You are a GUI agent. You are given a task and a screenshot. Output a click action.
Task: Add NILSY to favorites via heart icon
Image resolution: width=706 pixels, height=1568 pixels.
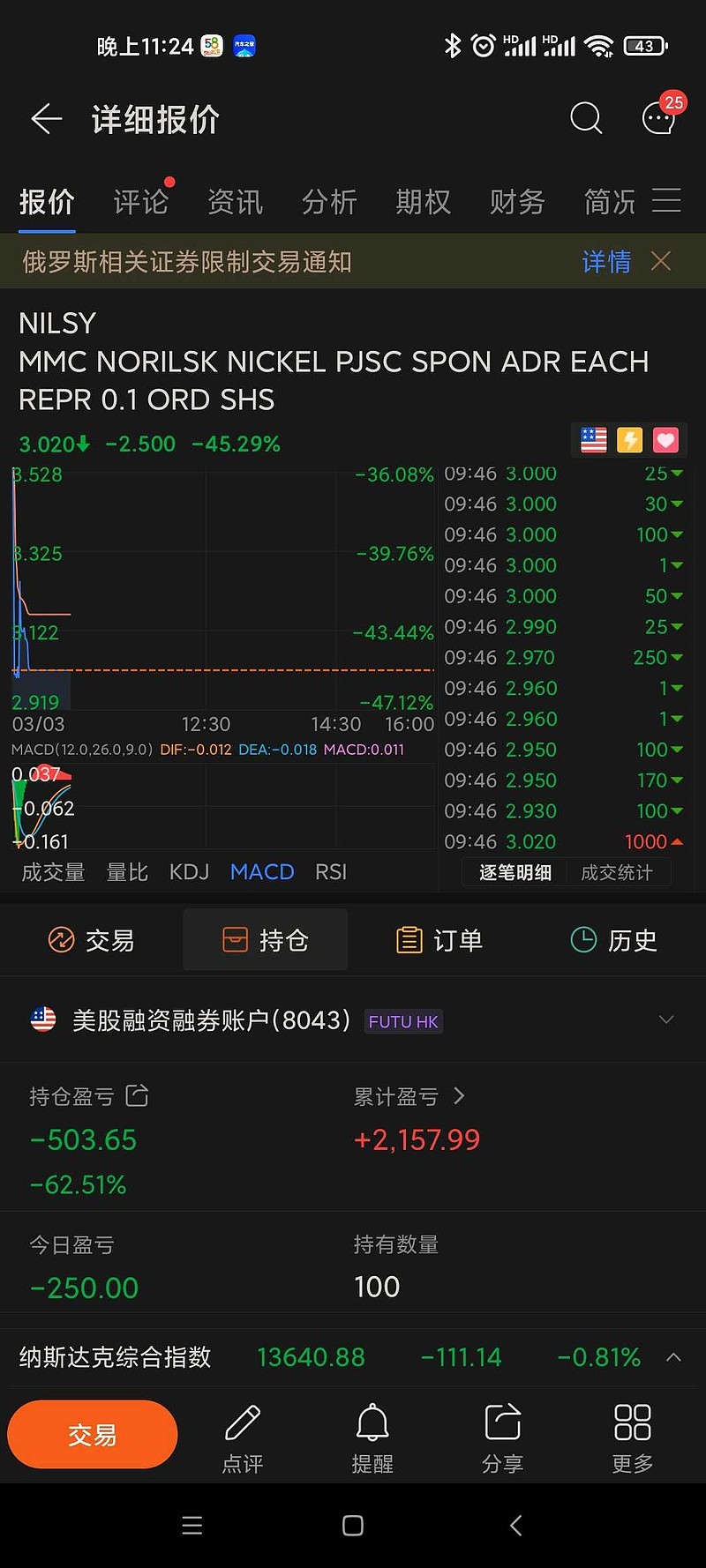click(665, 439)
